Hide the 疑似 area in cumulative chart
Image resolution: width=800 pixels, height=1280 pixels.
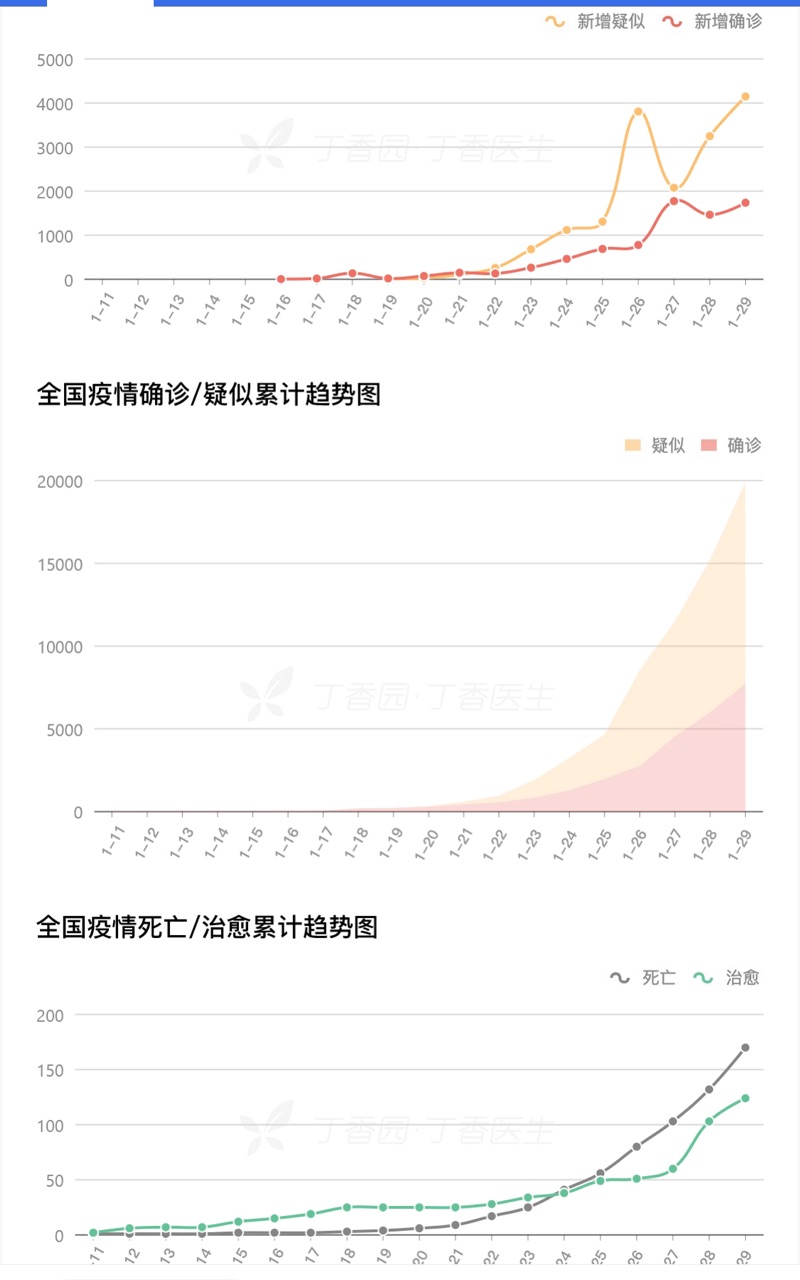point(655,445)
